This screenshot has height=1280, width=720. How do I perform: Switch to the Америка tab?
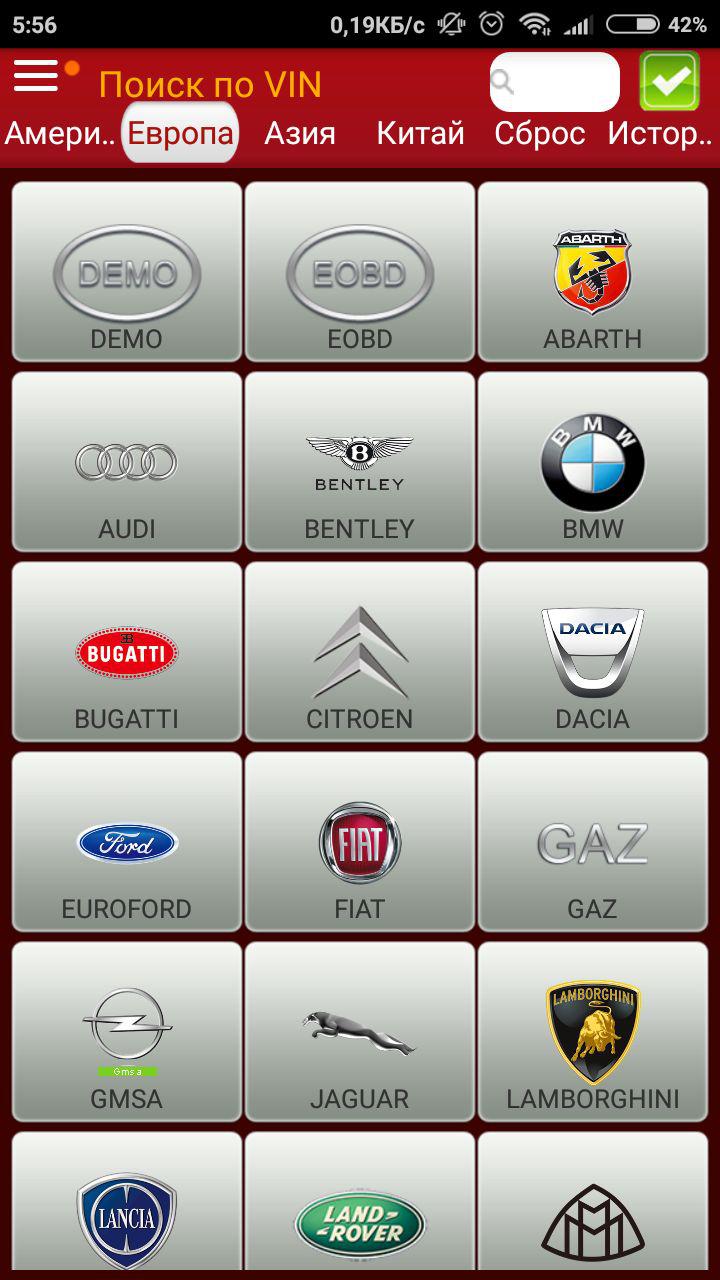click(60, 133)
